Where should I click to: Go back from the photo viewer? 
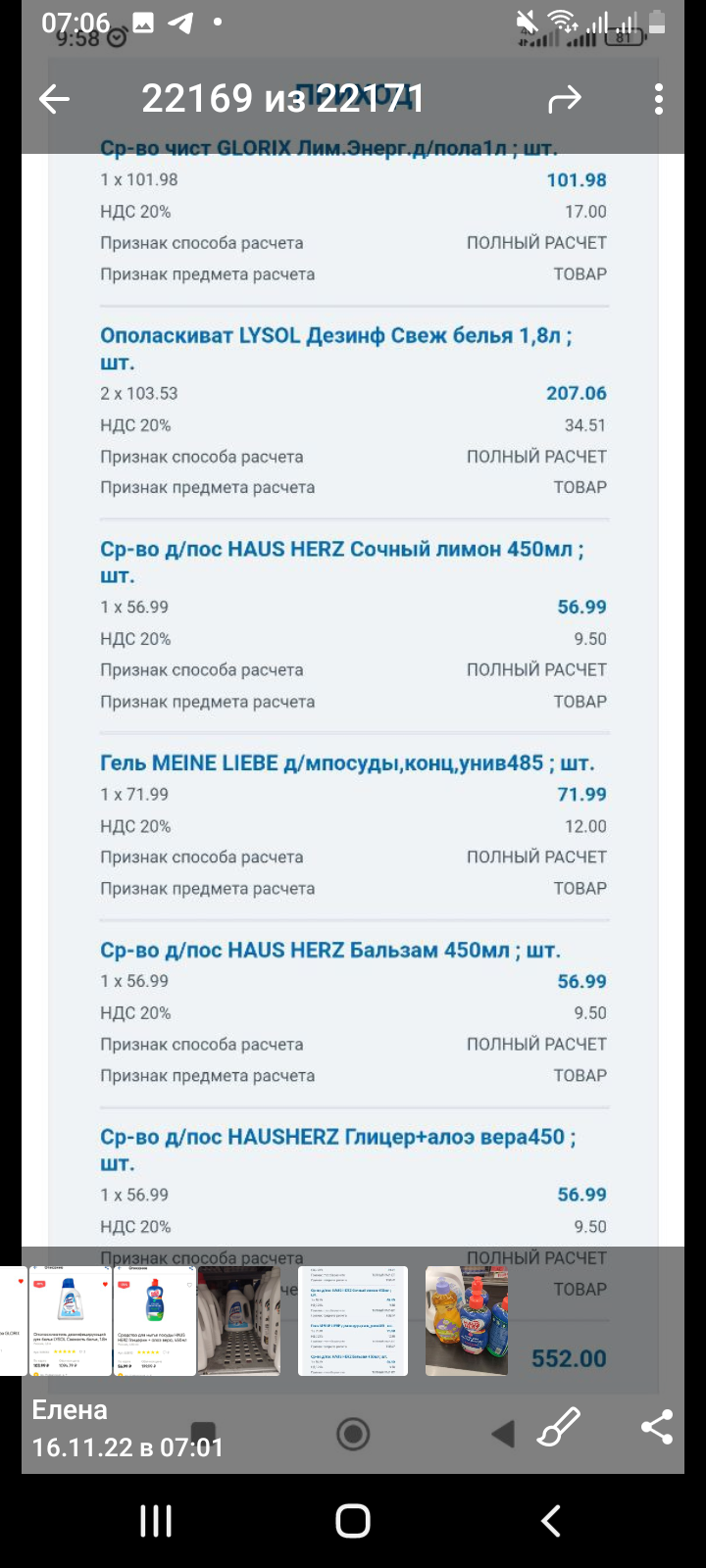[x=54, y=99]
